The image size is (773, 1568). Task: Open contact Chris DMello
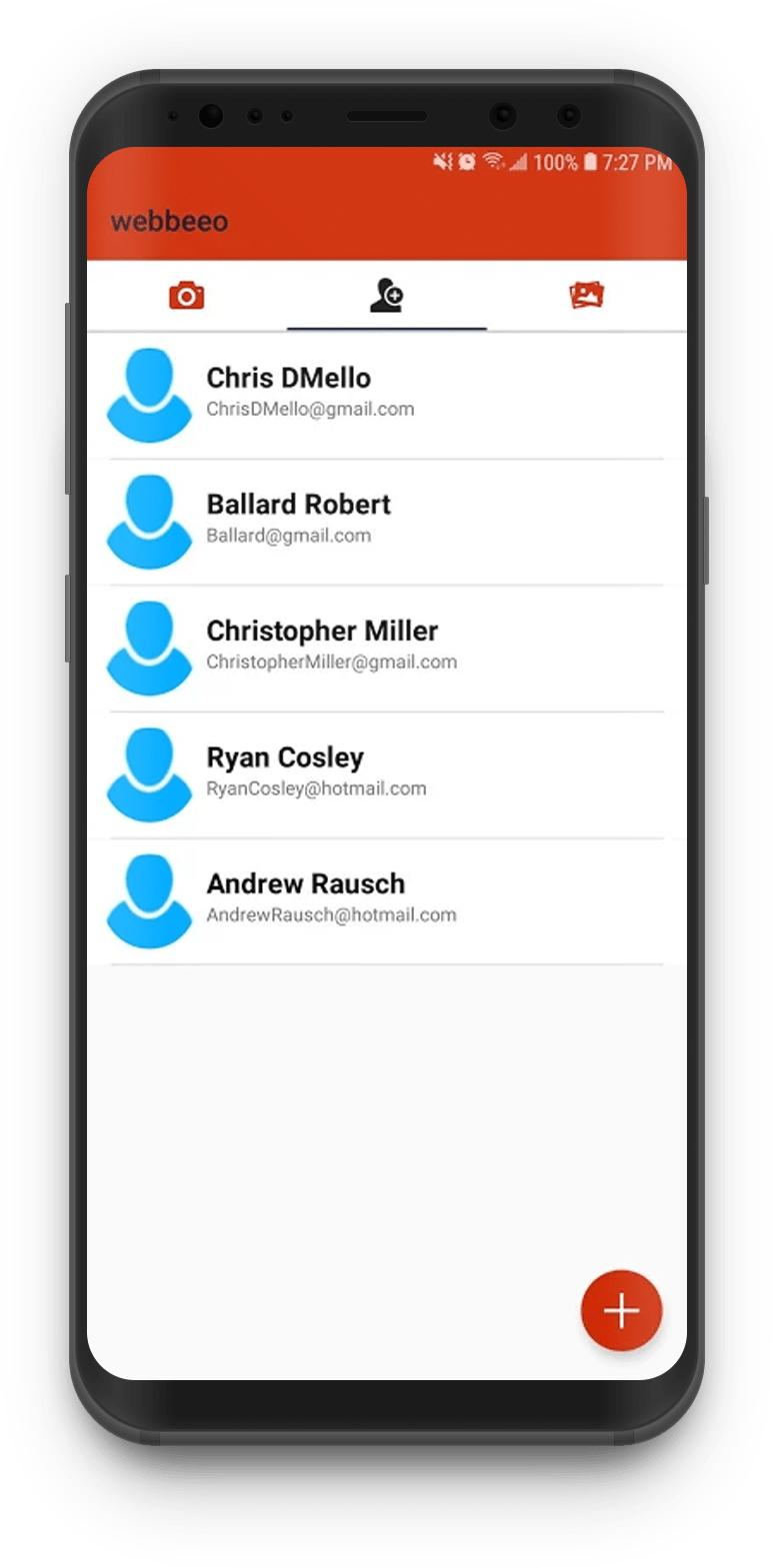click(x=386, y=396)
